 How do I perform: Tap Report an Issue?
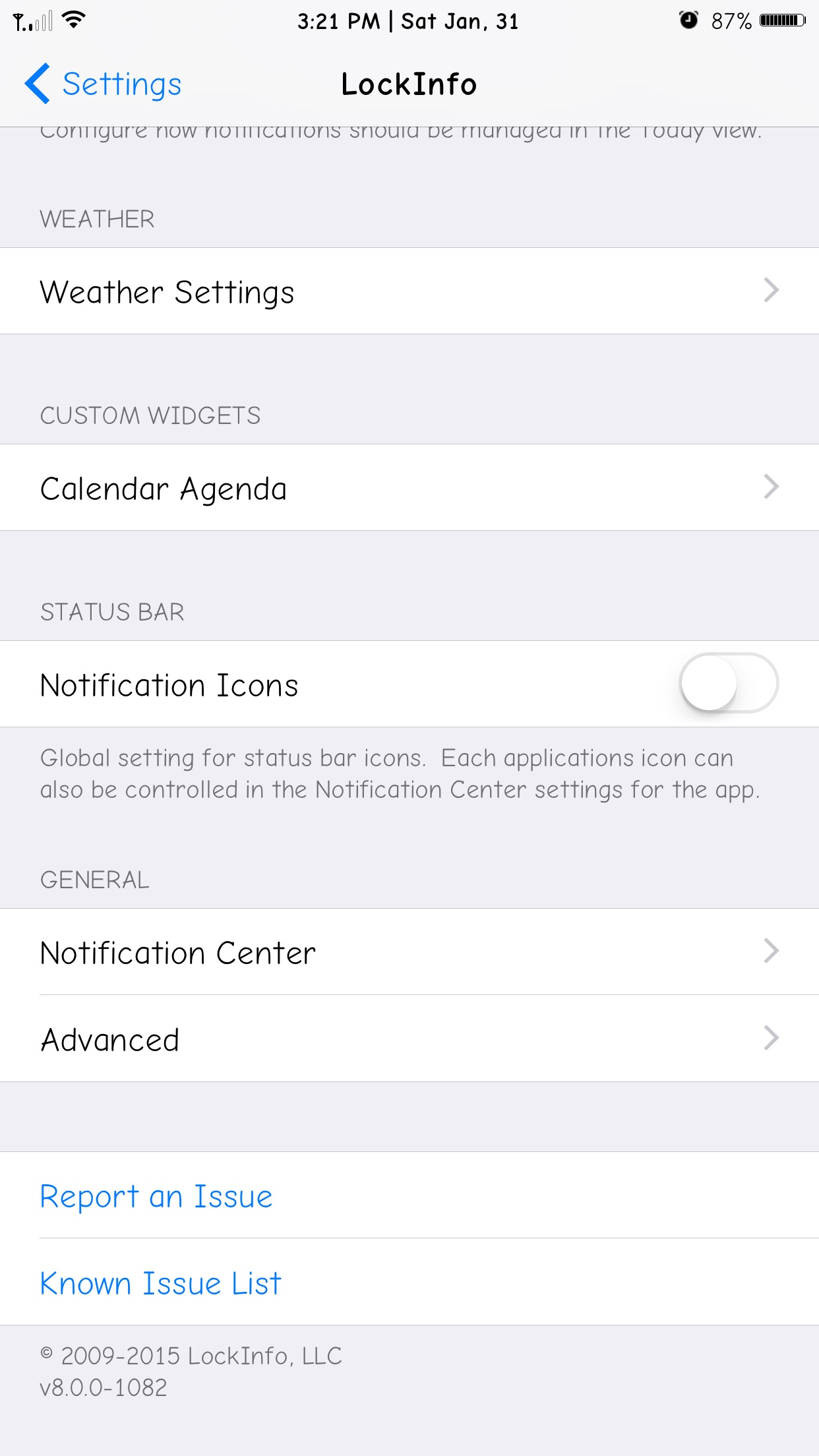(409, 1195)
